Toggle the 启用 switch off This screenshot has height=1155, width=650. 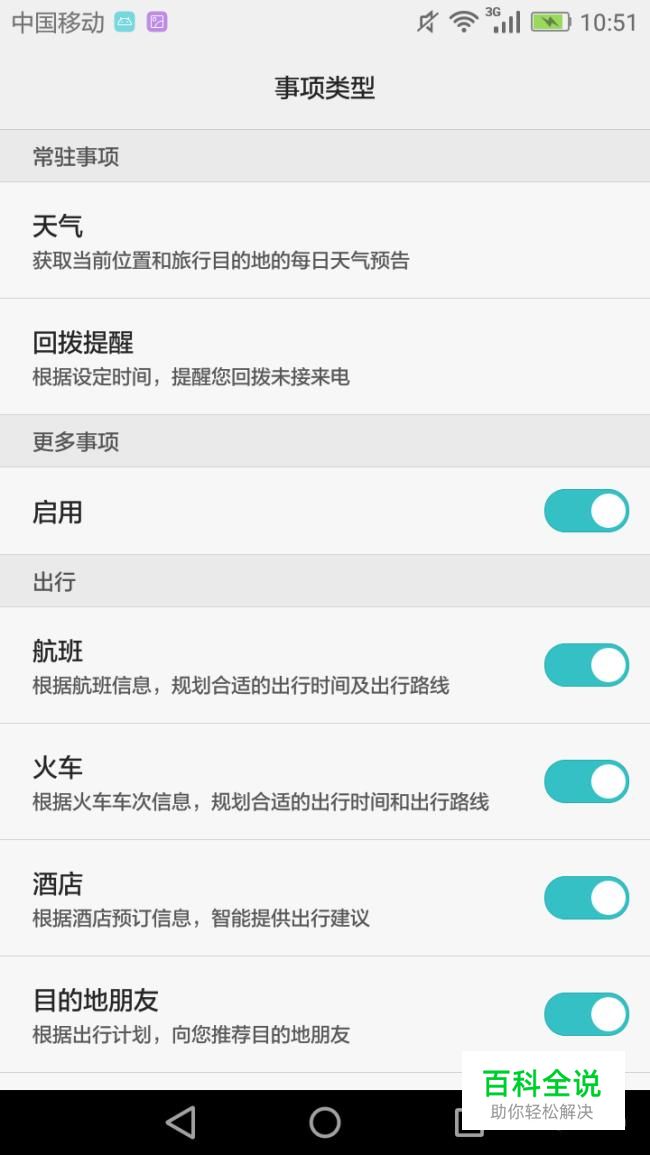[x=586, y=510]
